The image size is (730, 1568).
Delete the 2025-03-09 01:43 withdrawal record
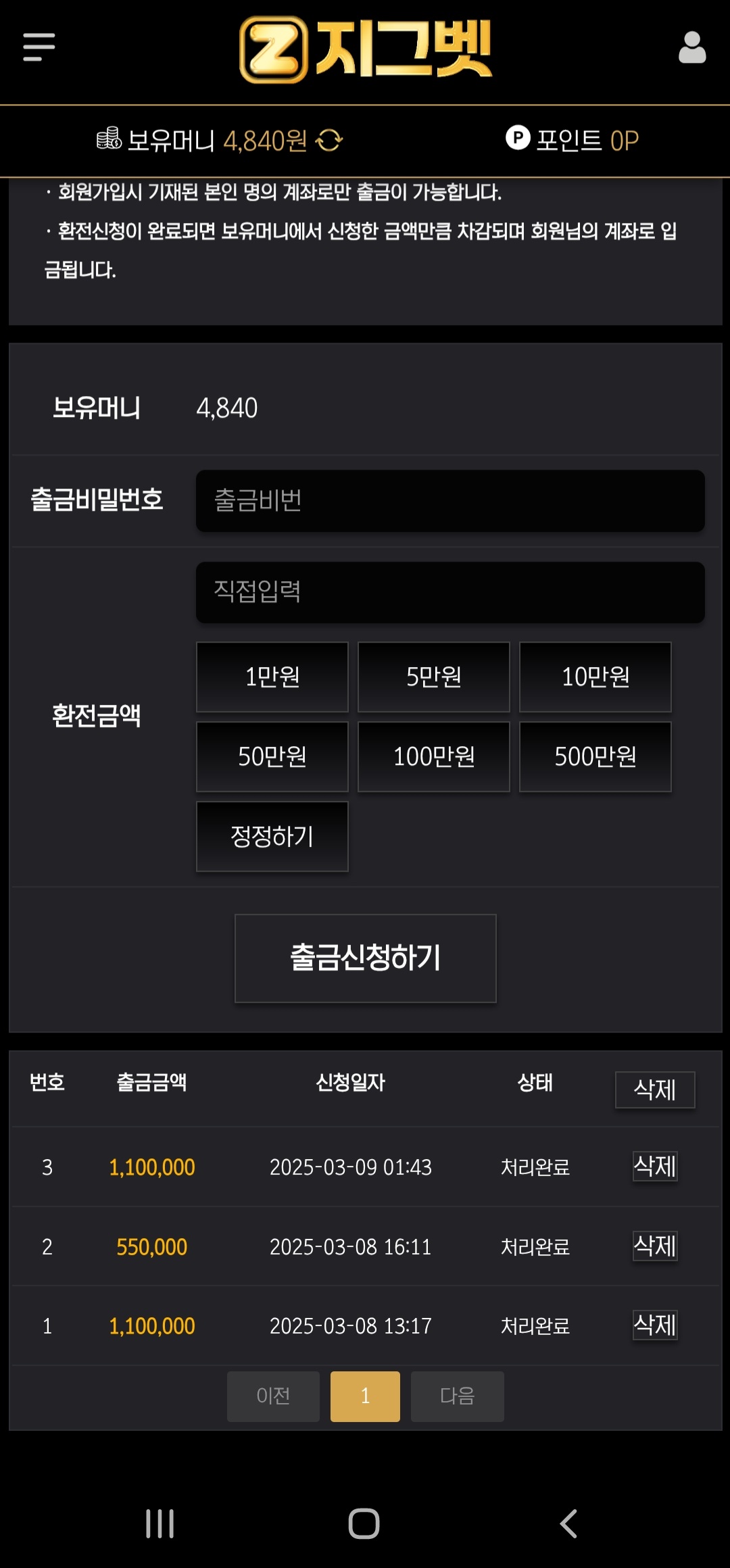point(654,1167)
